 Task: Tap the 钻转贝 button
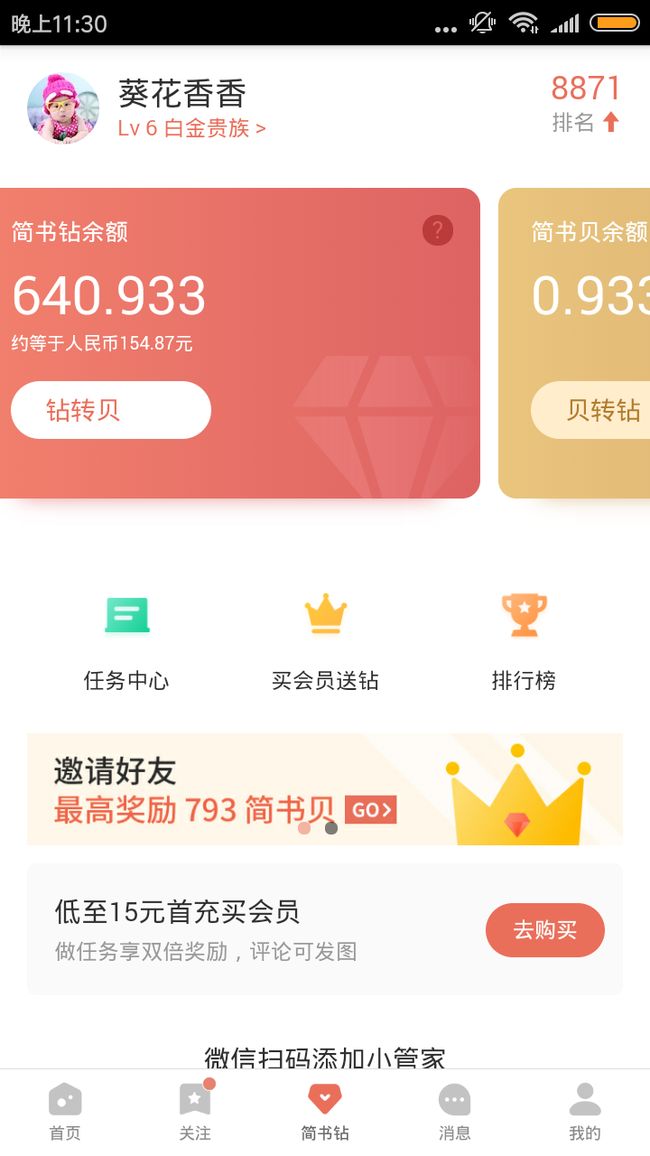111,410
